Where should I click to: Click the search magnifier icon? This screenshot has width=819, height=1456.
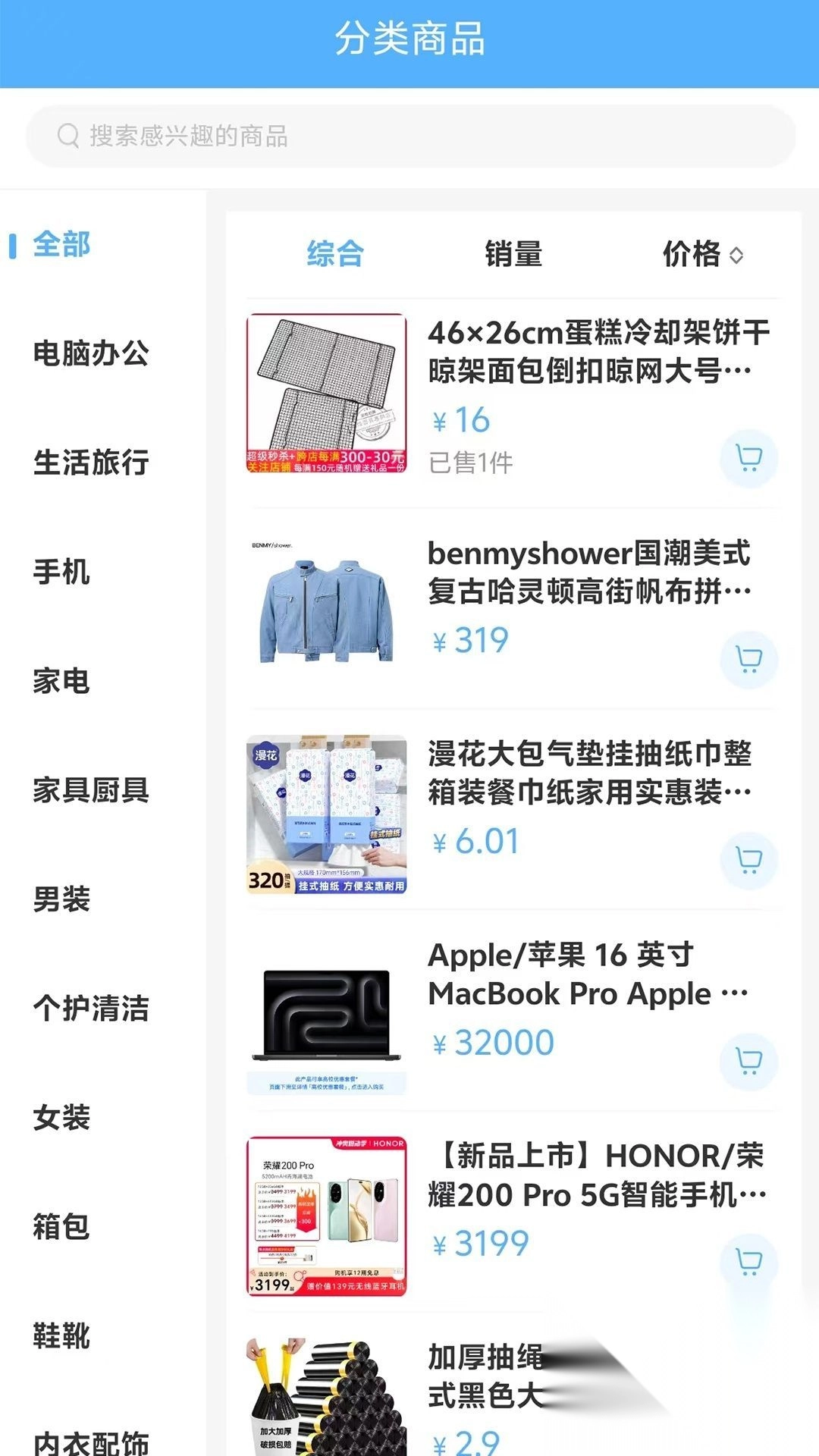pos(68,135)
